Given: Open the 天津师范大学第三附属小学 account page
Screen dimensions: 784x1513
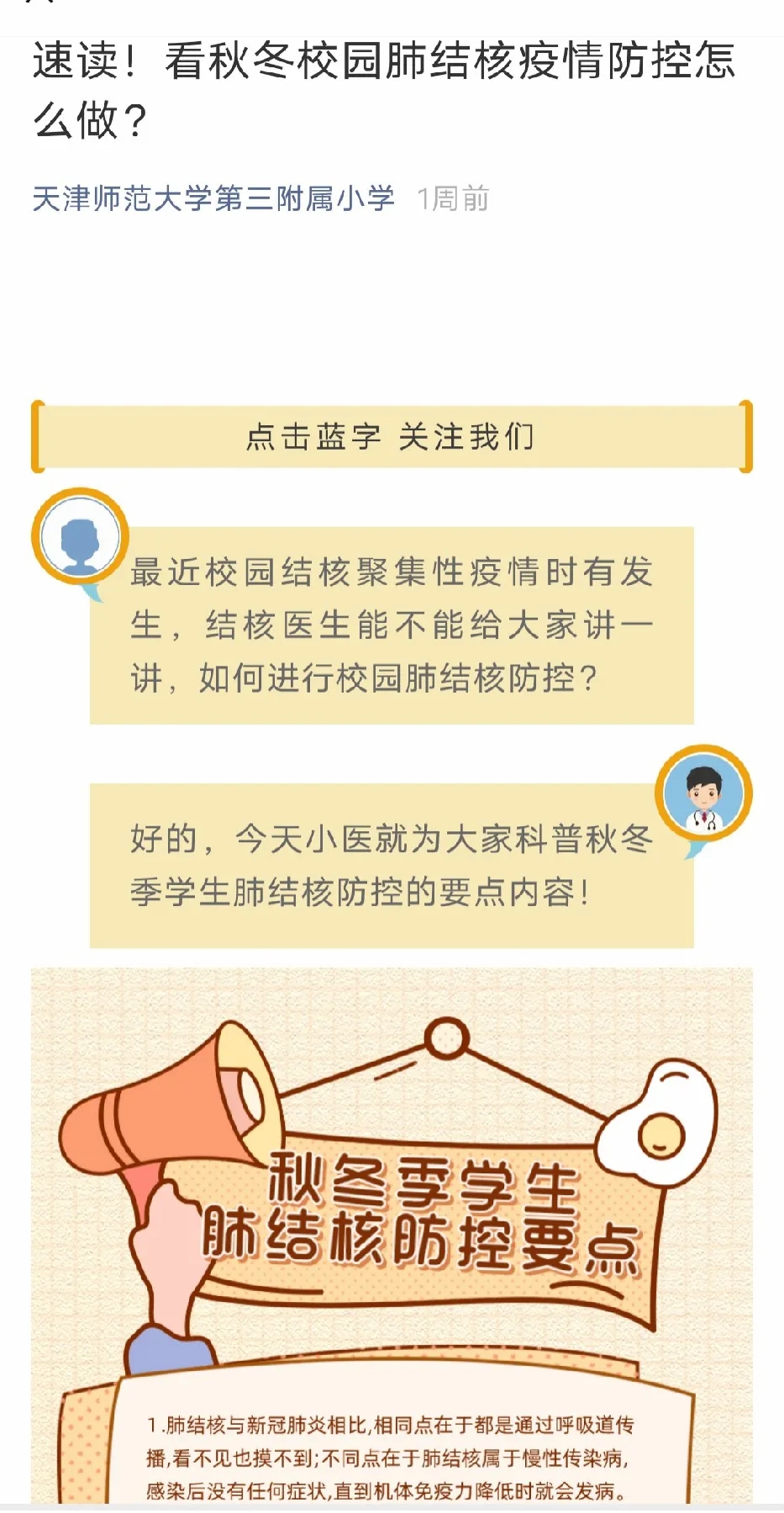Looking at the screenshot, I should (213, 198).
